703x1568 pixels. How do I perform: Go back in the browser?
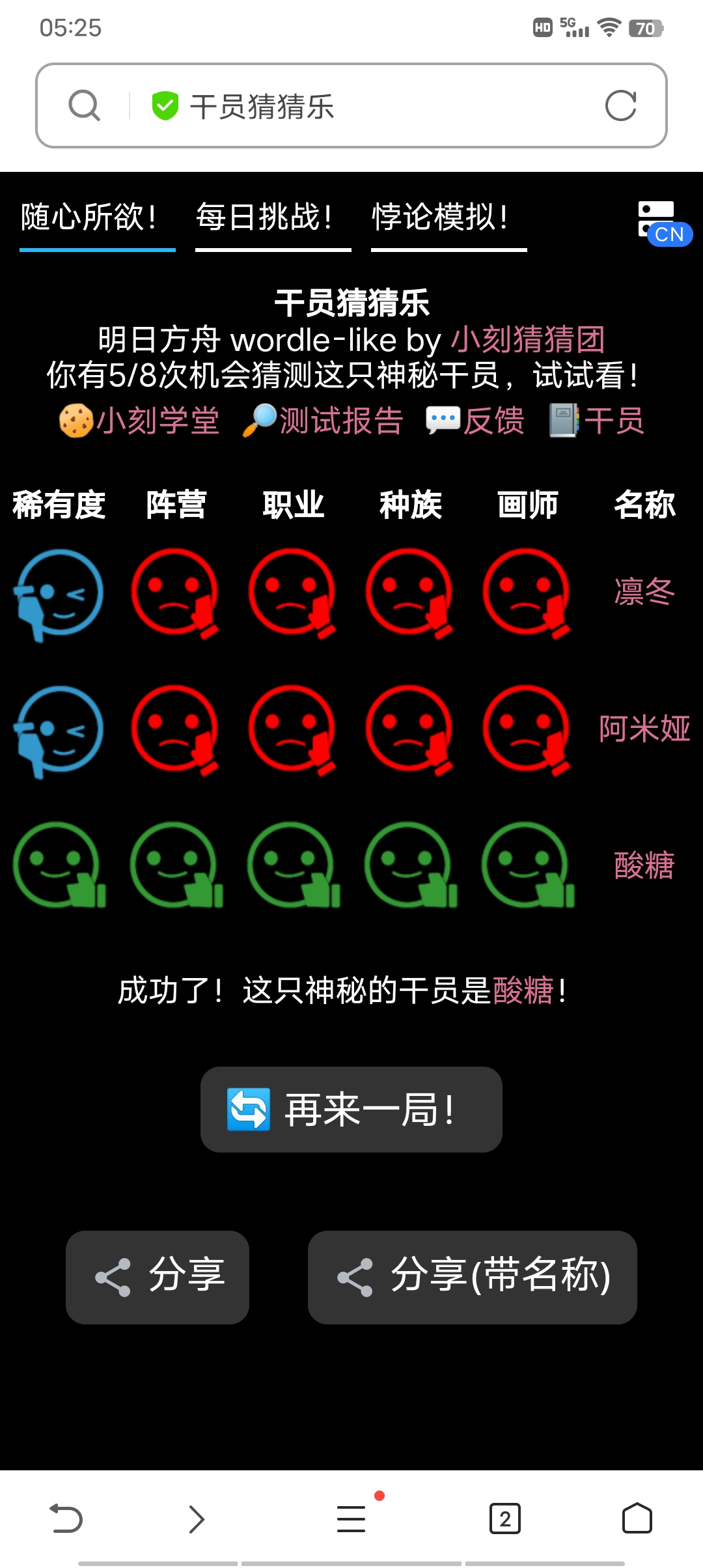[66, 1519]
